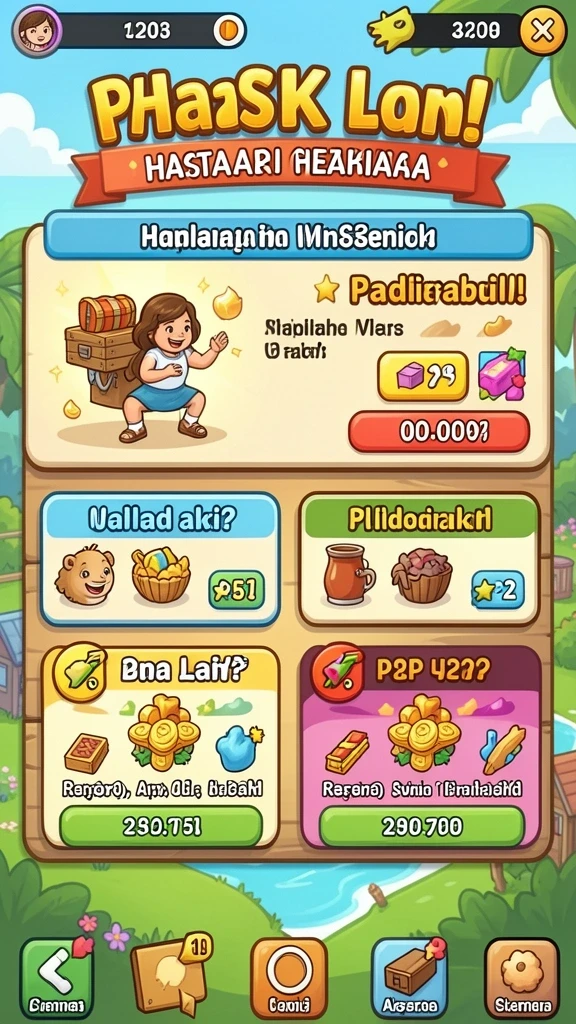Viewport: 576px width, 1024px height.
Task: Buy the P2P 42?? pack for 290.700
Action: (x=421, y=827)
